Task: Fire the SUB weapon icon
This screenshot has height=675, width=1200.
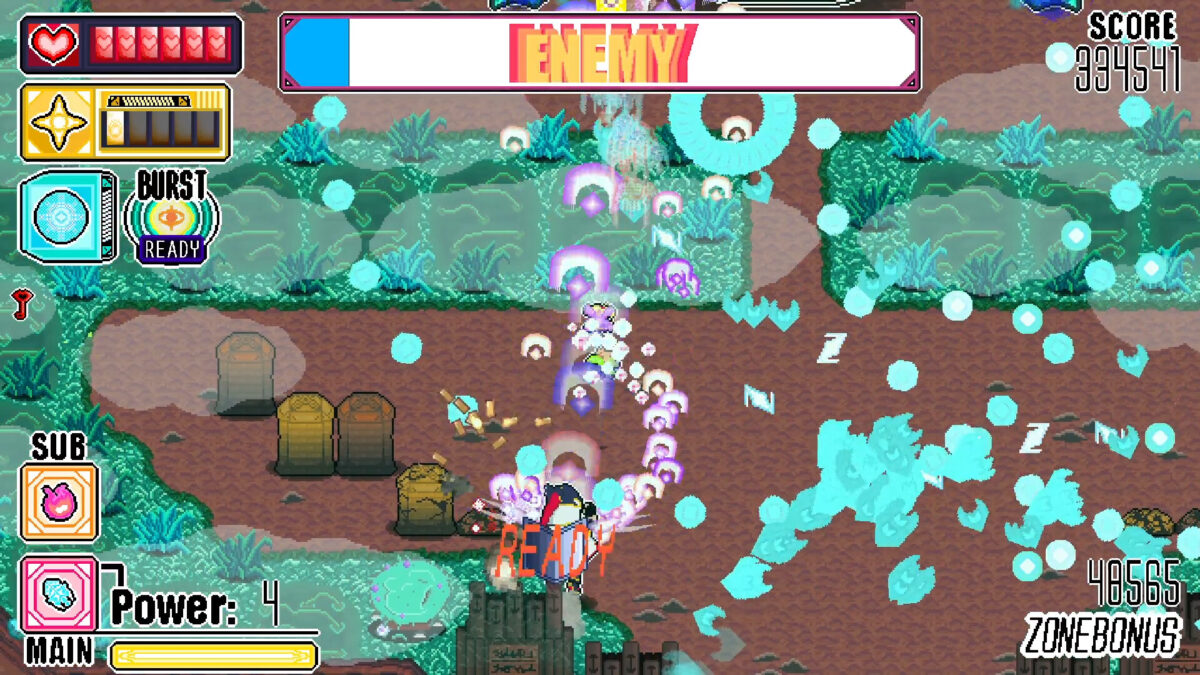Action: click(59, 502)
